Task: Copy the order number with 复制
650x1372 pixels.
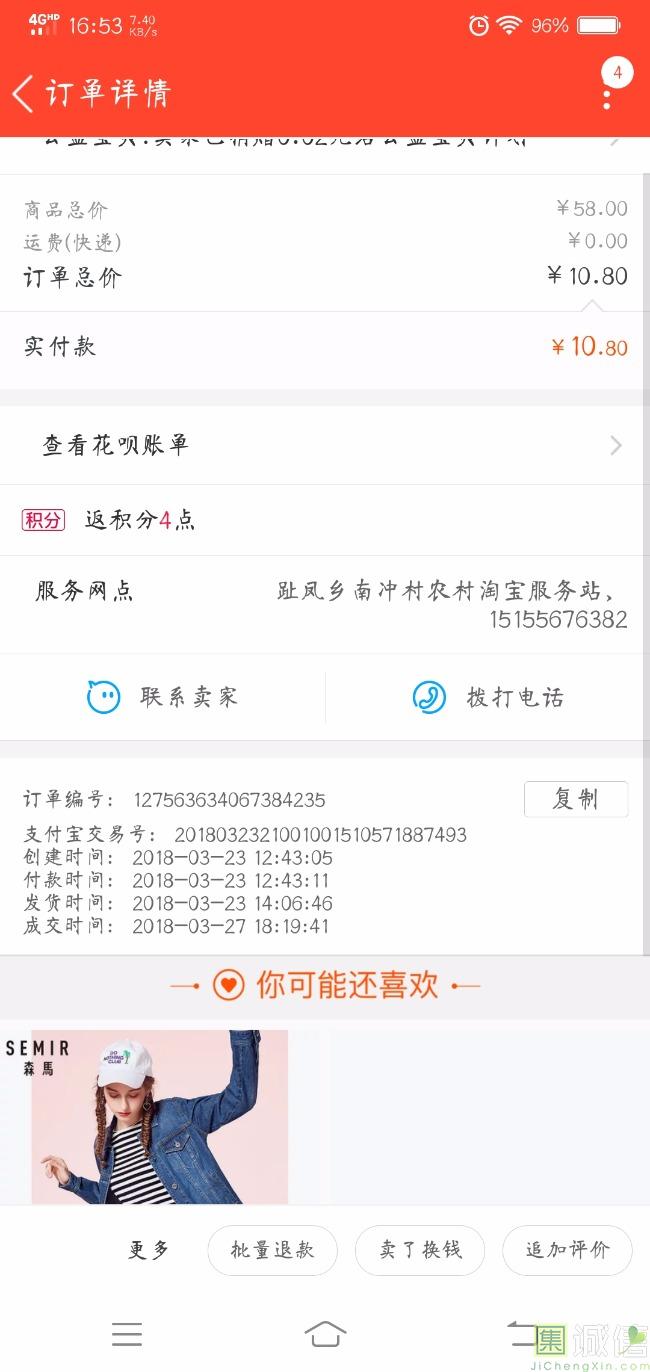Action: 575,799
